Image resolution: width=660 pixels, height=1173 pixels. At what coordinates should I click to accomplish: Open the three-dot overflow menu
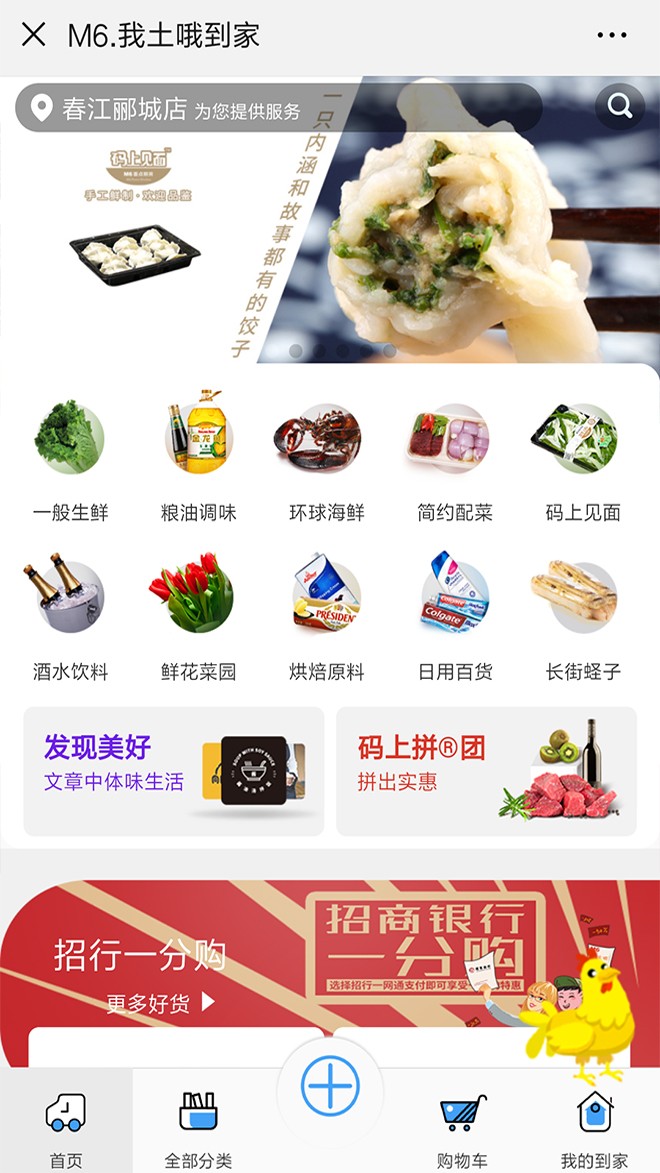[x=611, y=35]
